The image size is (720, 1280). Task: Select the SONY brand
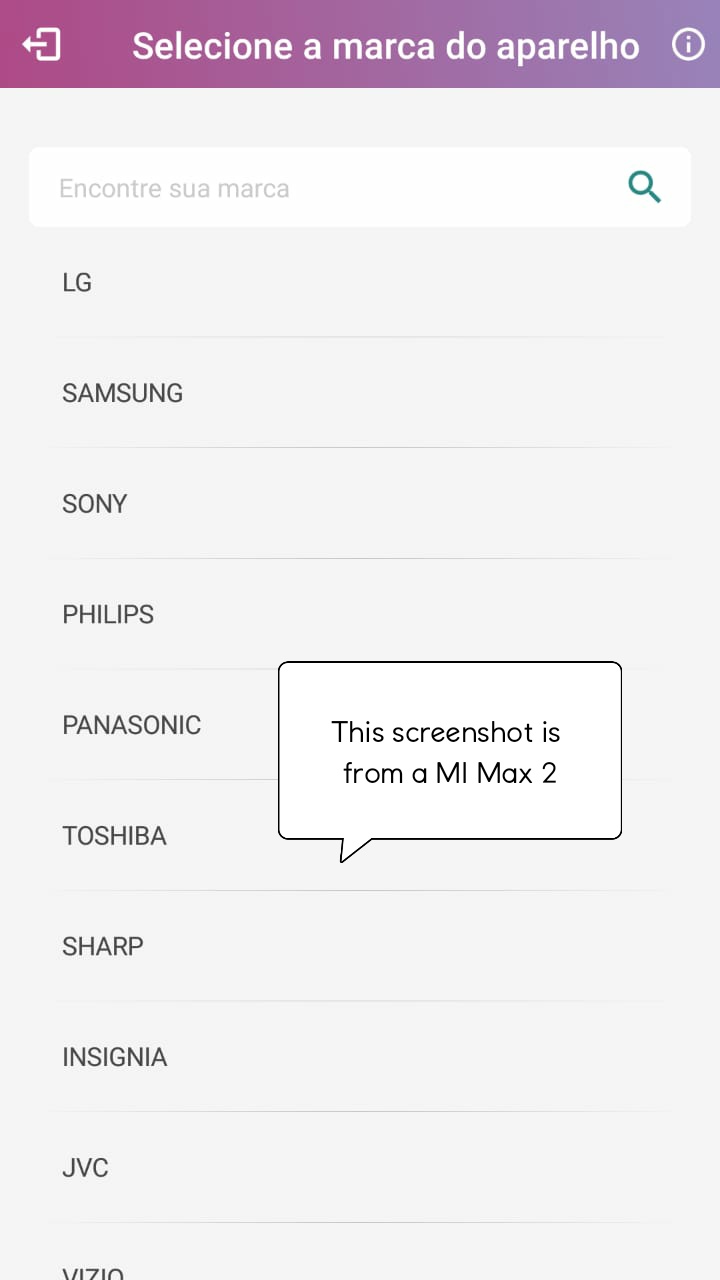(360, 504)
